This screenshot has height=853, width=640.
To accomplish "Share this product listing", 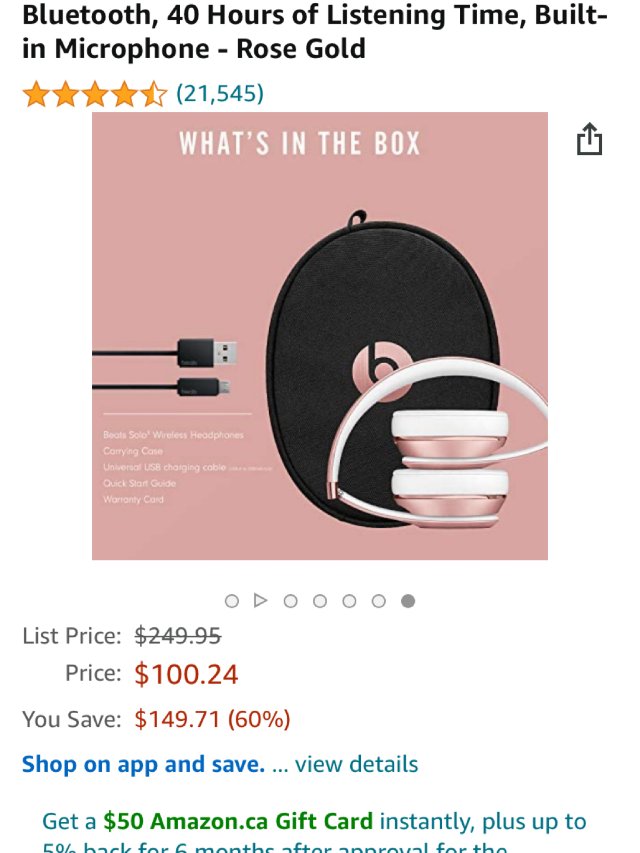I will click(590, 140).
